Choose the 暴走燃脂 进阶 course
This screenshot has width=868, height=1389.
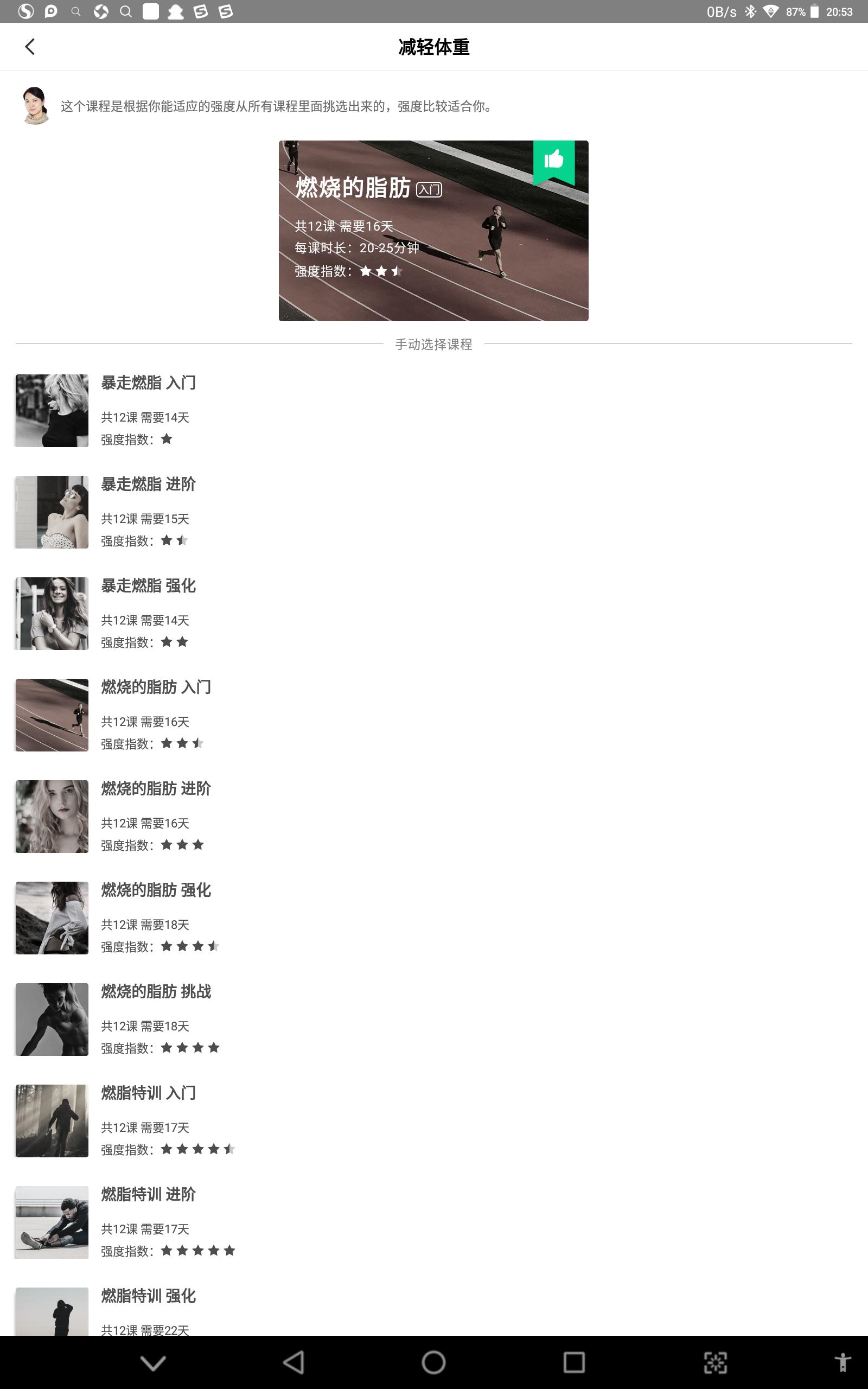148,512
